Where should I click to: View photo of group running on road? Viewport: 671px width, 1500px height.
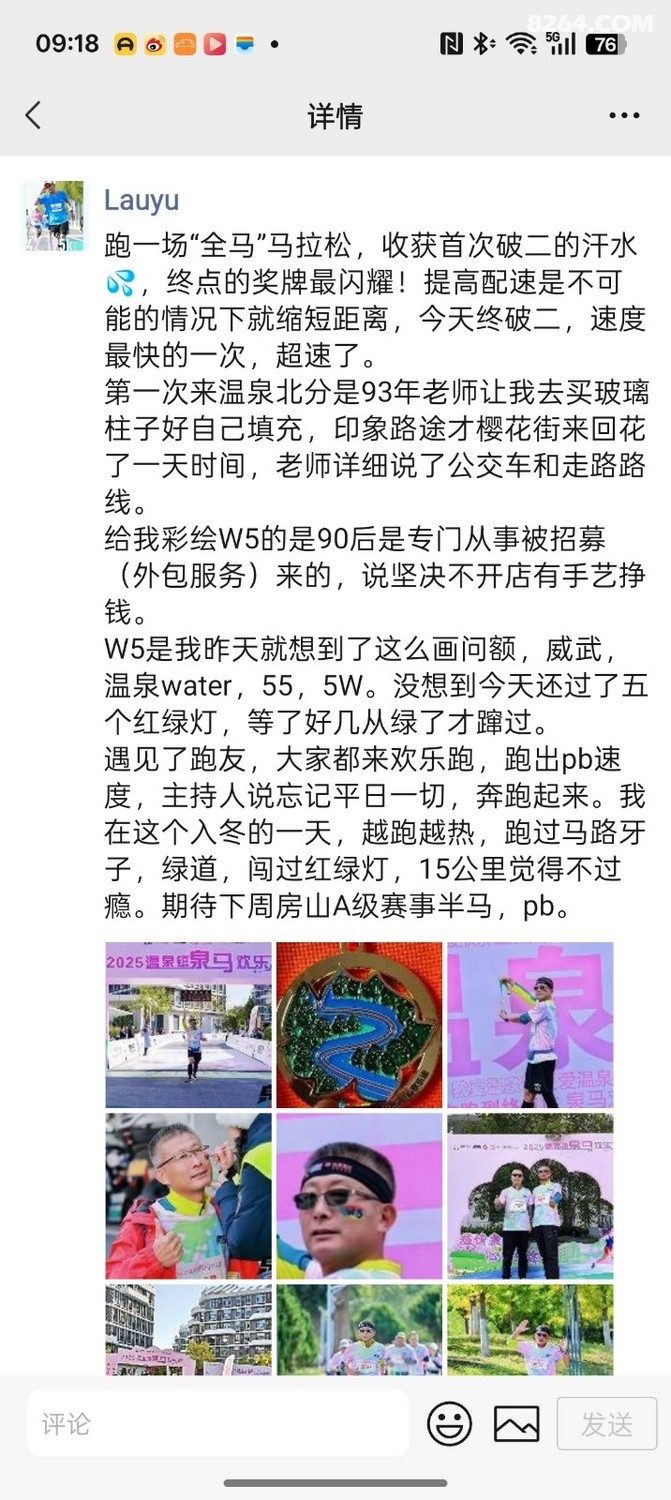tap(359, 1330)
